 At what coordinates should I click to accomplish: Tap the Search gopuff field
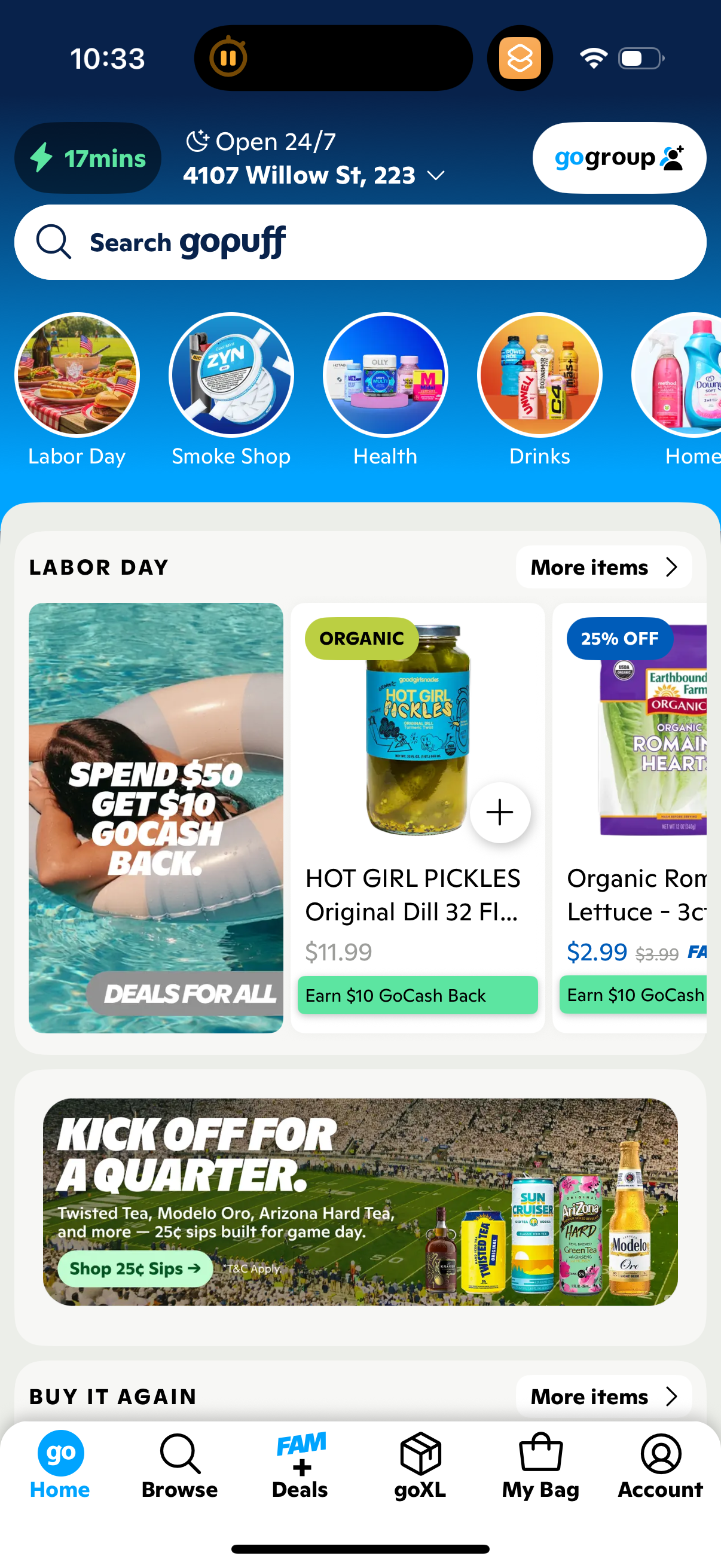coord(360,242)
